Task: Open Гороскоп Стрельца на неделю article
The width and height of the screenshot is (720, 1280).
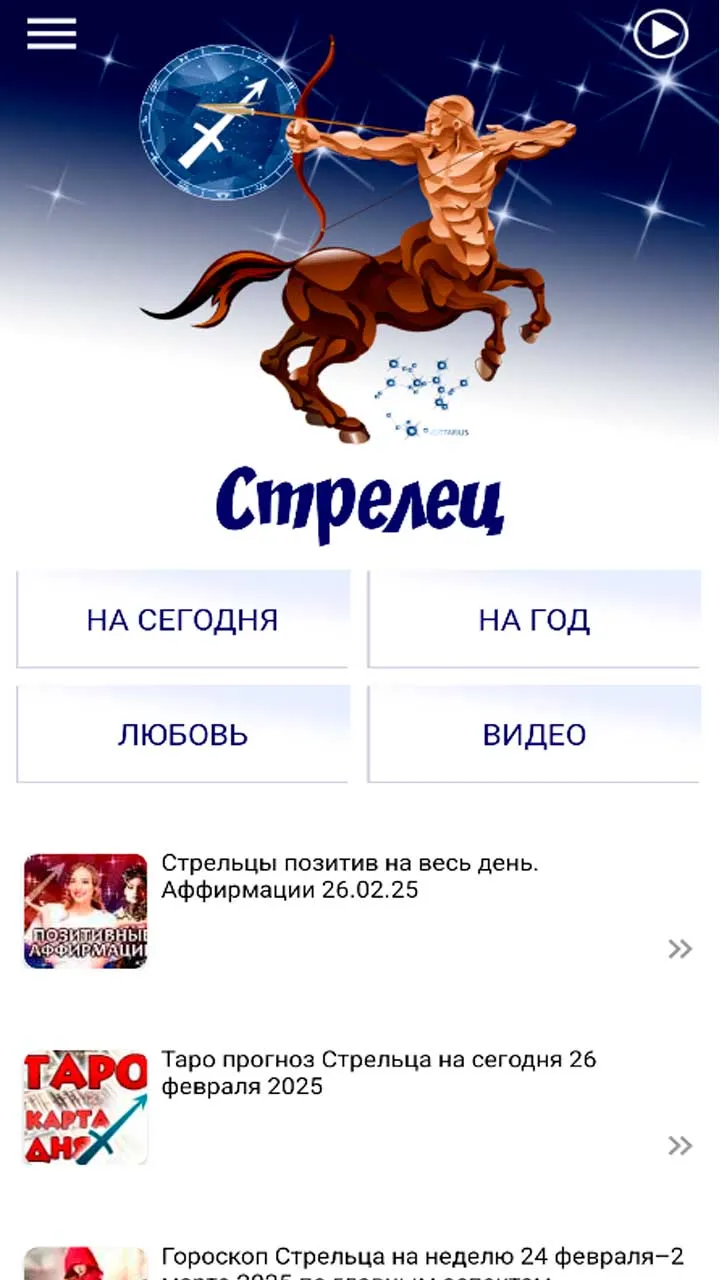Action: point(360,1260)
